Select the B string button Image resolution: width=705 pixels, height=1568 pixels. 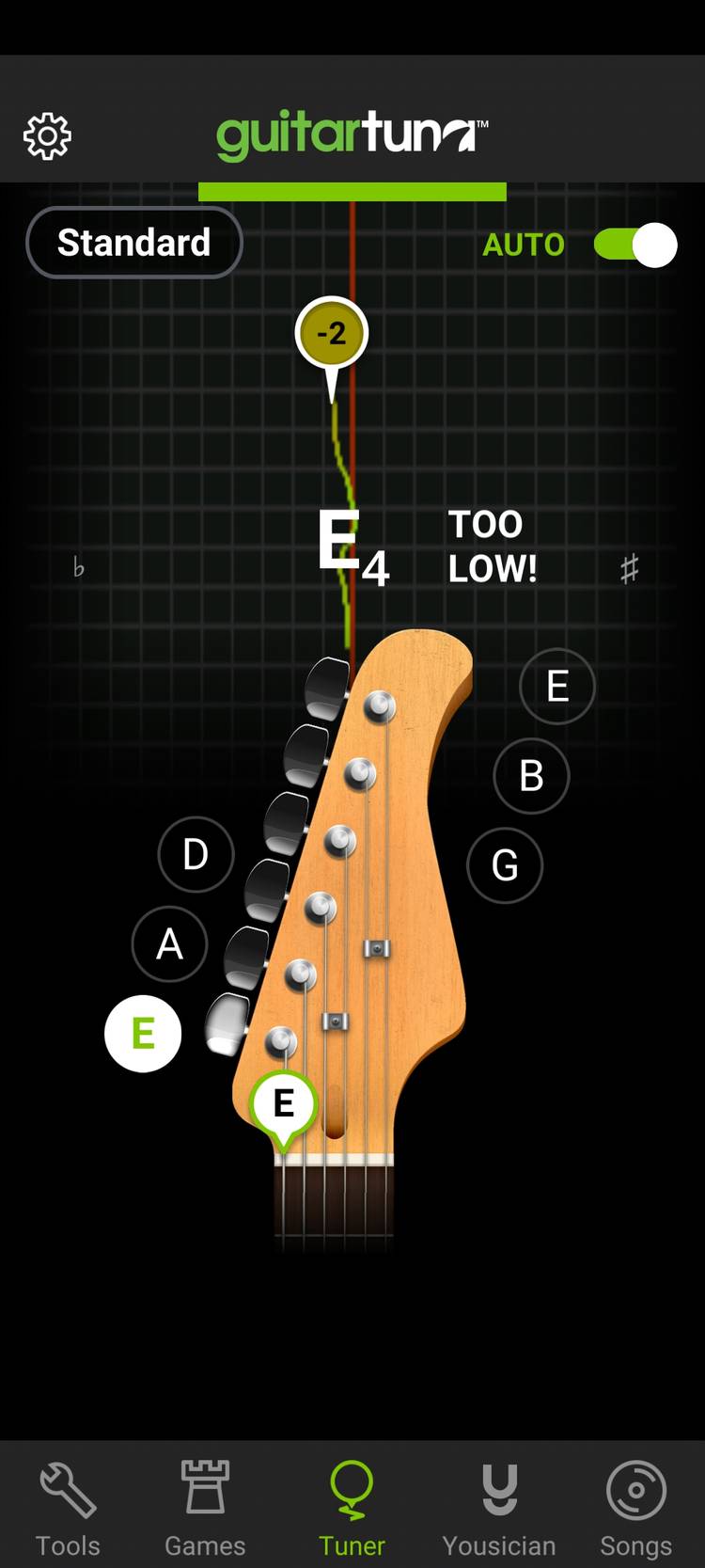point(531,776)
